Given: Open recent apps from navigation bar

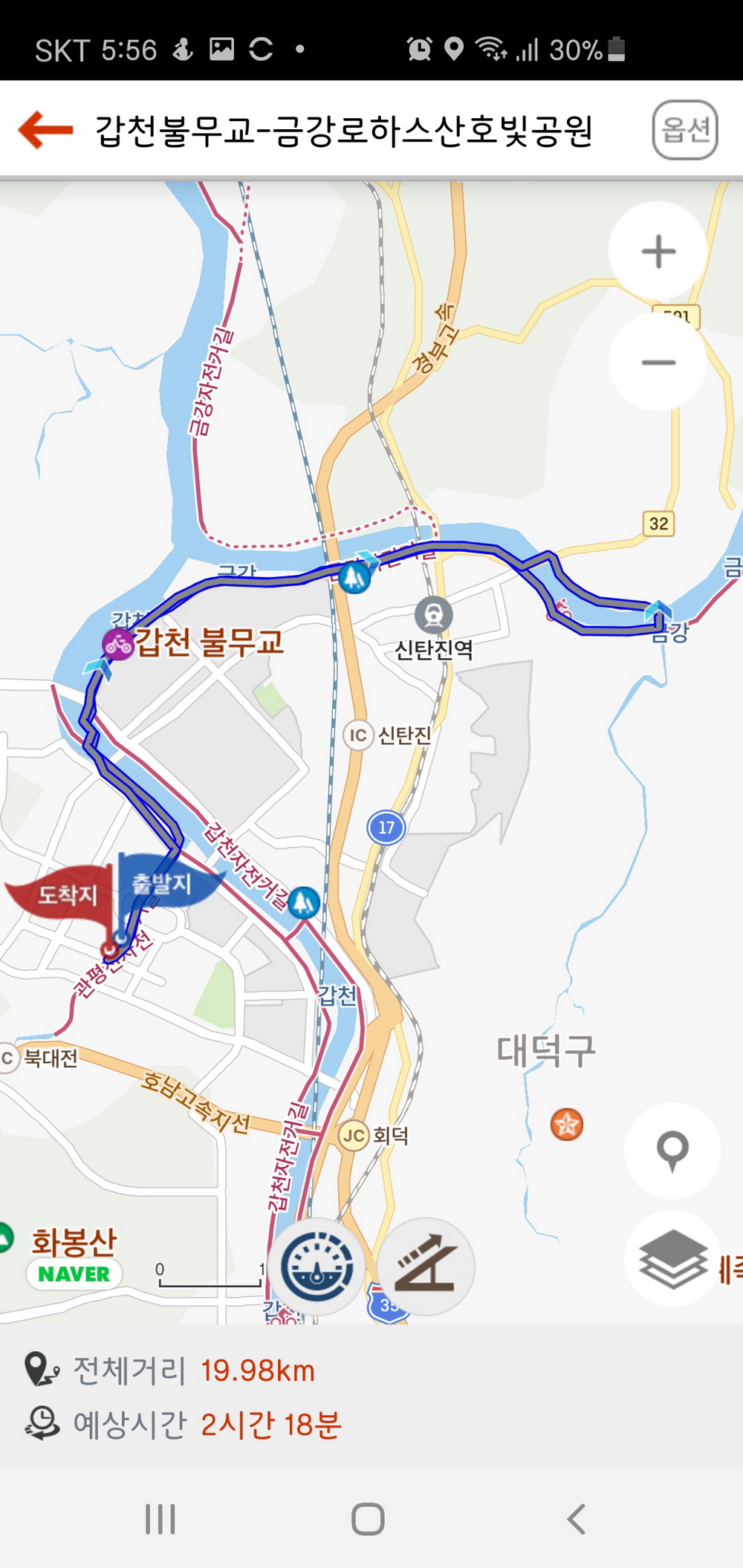Looking at the screenshot, I should click(160, 1519).
